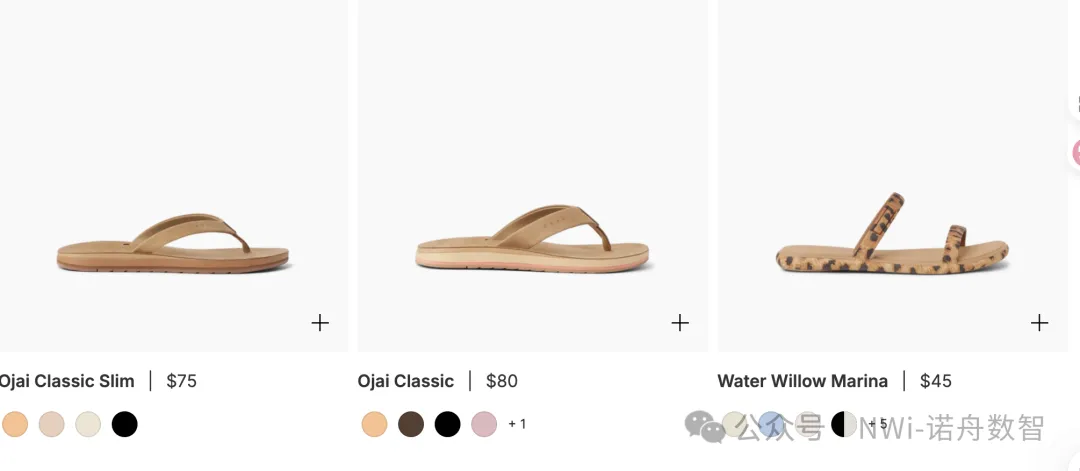Select the black swatch for Ojai Classic
Image resolution: width=1080 pixels, height=471 pixels.
point(448,424)
